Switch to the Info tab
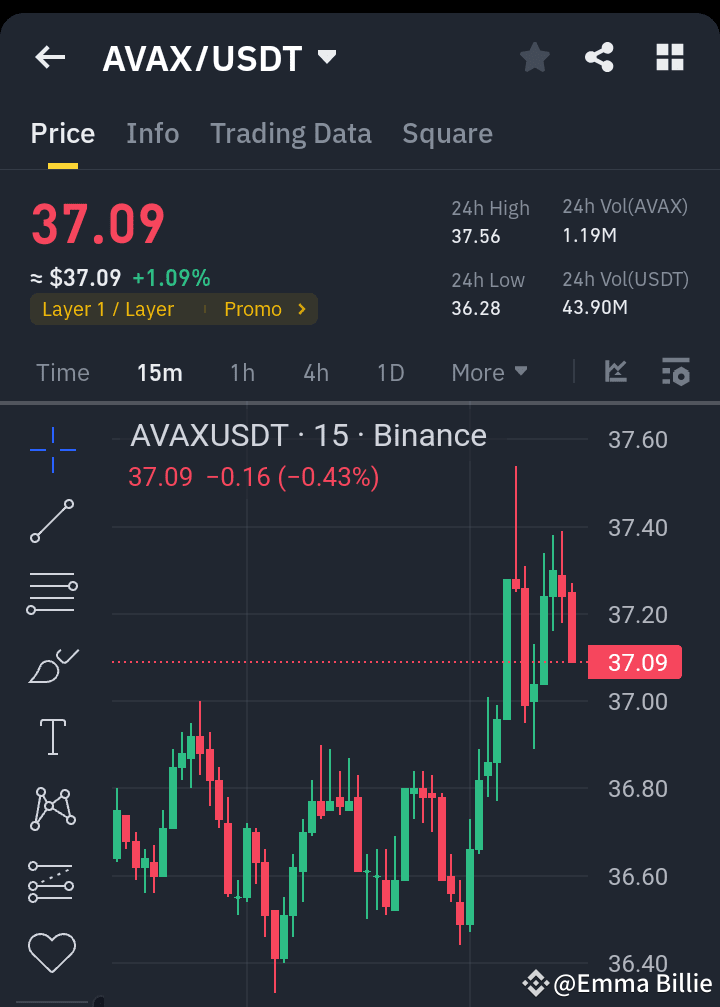720x1007 pixels. 152,133
